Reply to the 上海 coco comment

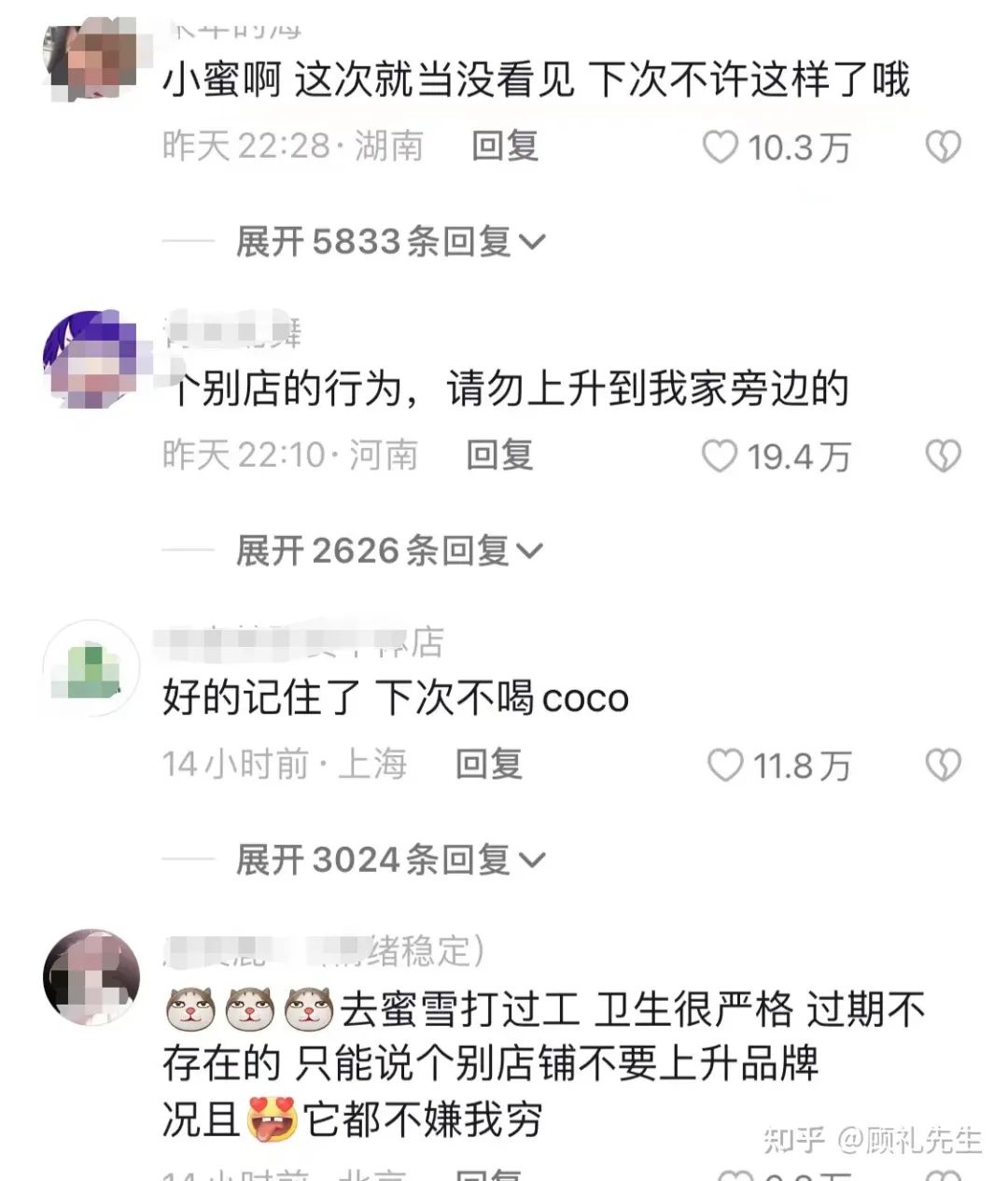click(488, 765)
